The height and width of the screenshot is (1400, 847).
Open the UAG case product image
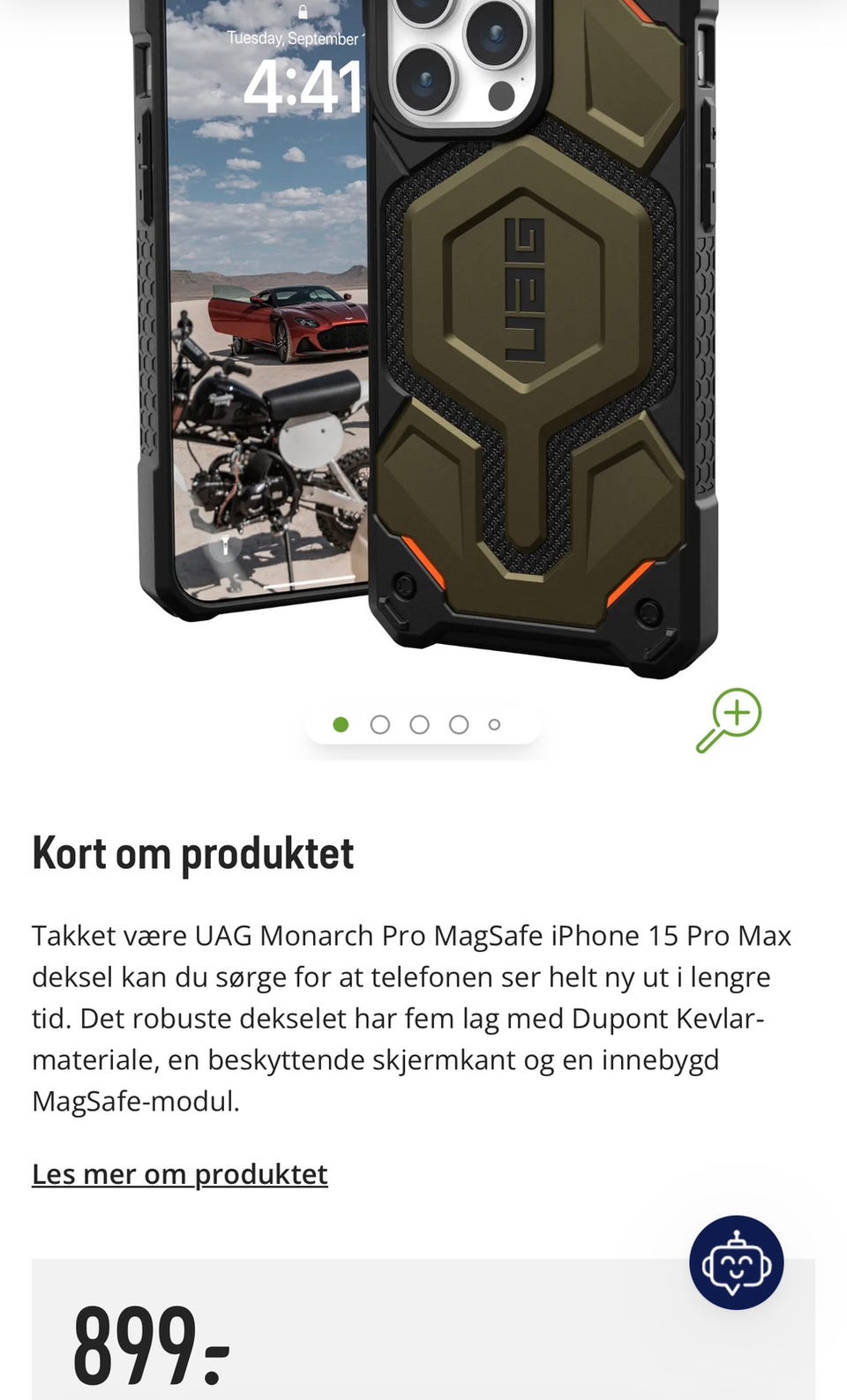429,335
